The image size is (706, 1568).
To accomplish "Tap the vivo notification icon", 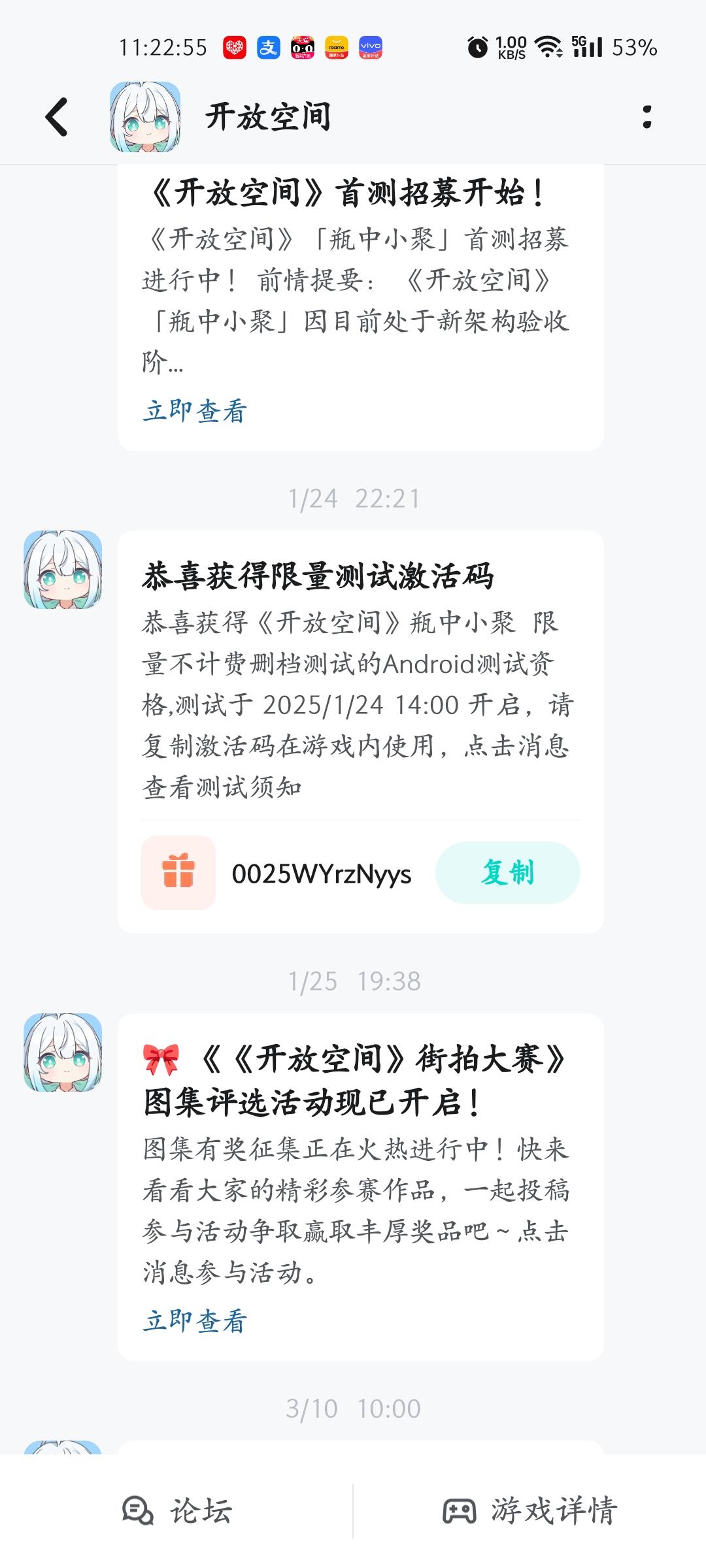I will 371,48.
